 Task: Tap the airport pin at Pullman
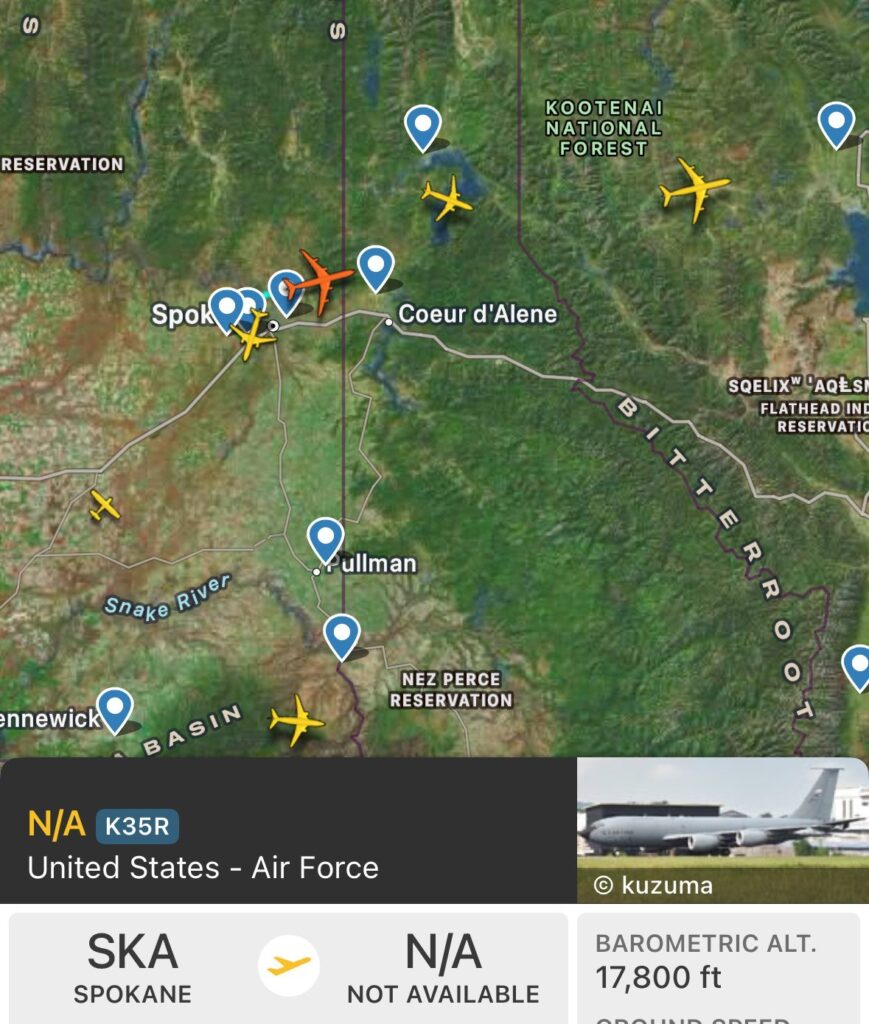[x=326, y=540]
